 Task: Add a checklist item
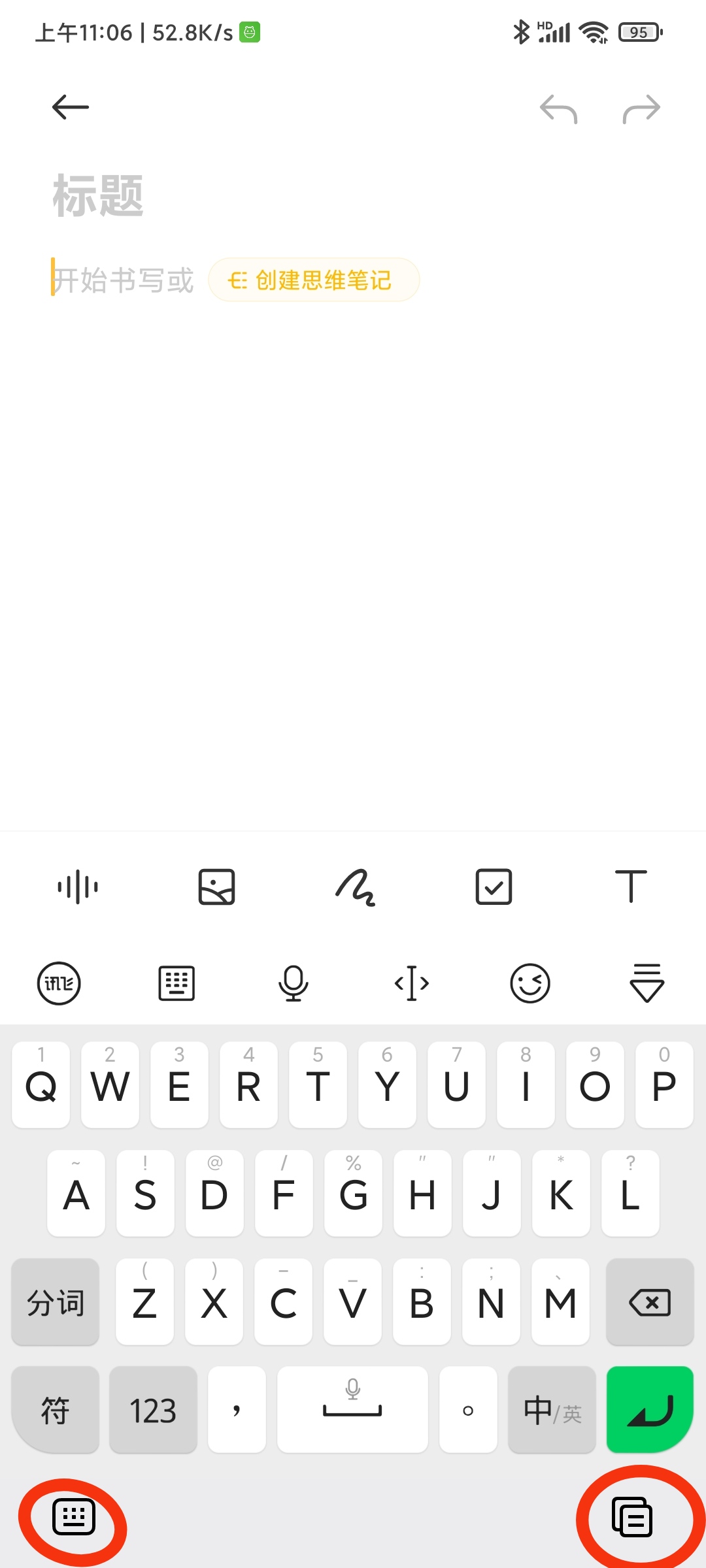[x=494, y=887]
